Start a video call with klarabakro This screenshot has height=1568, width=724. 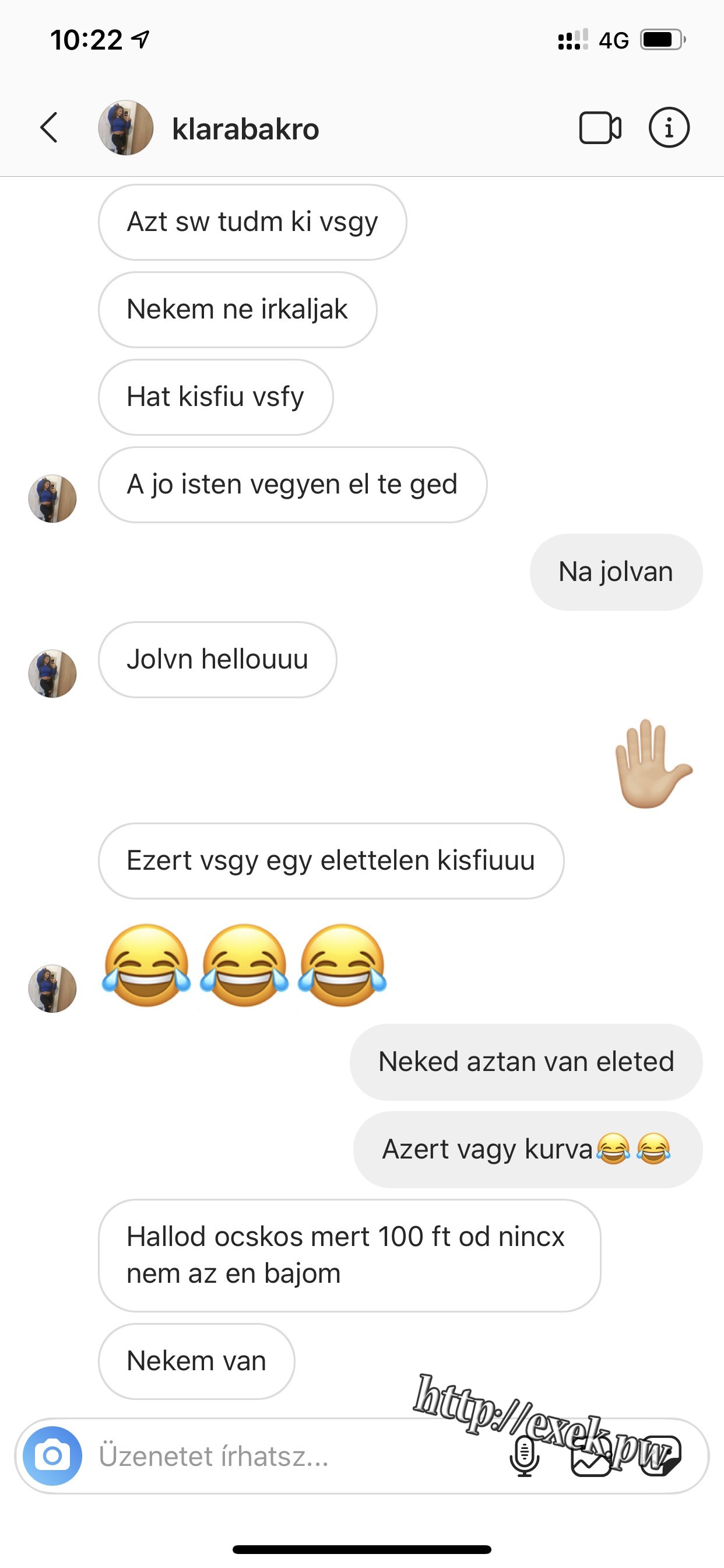click(600, 128)
